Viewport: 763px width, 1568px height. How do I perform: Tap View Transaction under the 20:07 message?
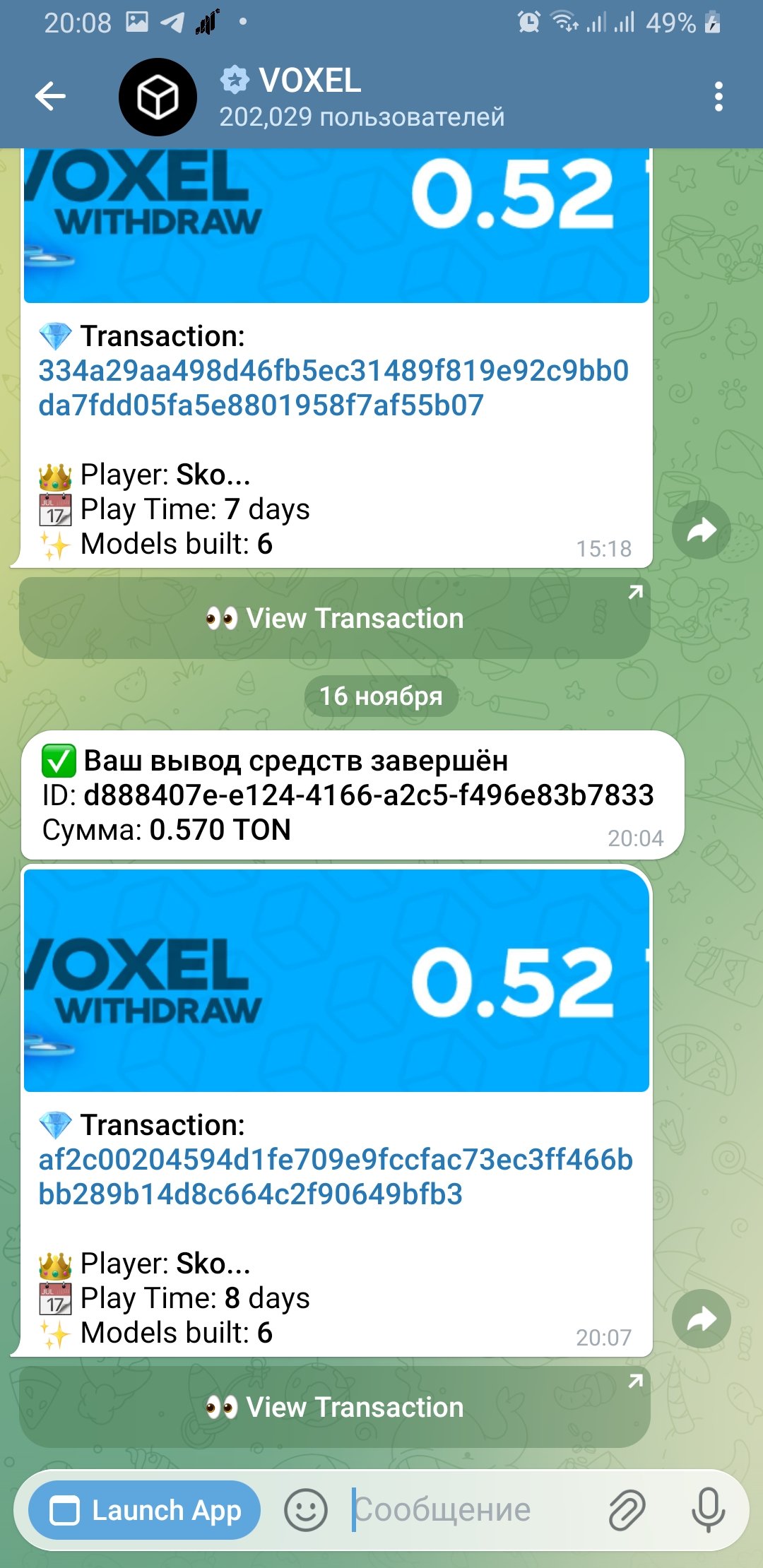pos(334,1408)
